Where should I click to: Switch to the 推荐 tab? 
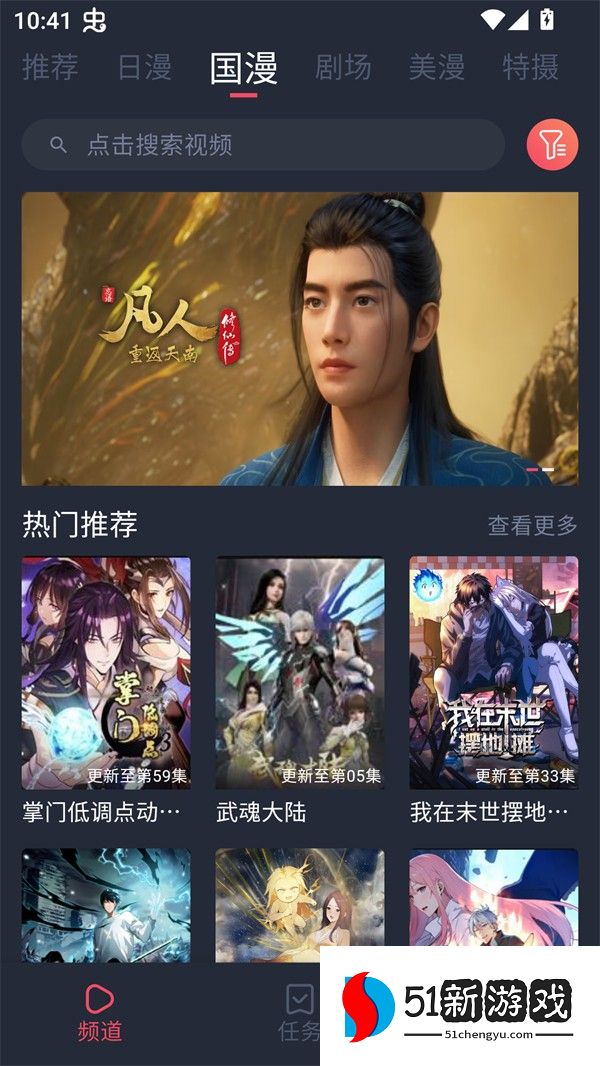click(50, 67)
